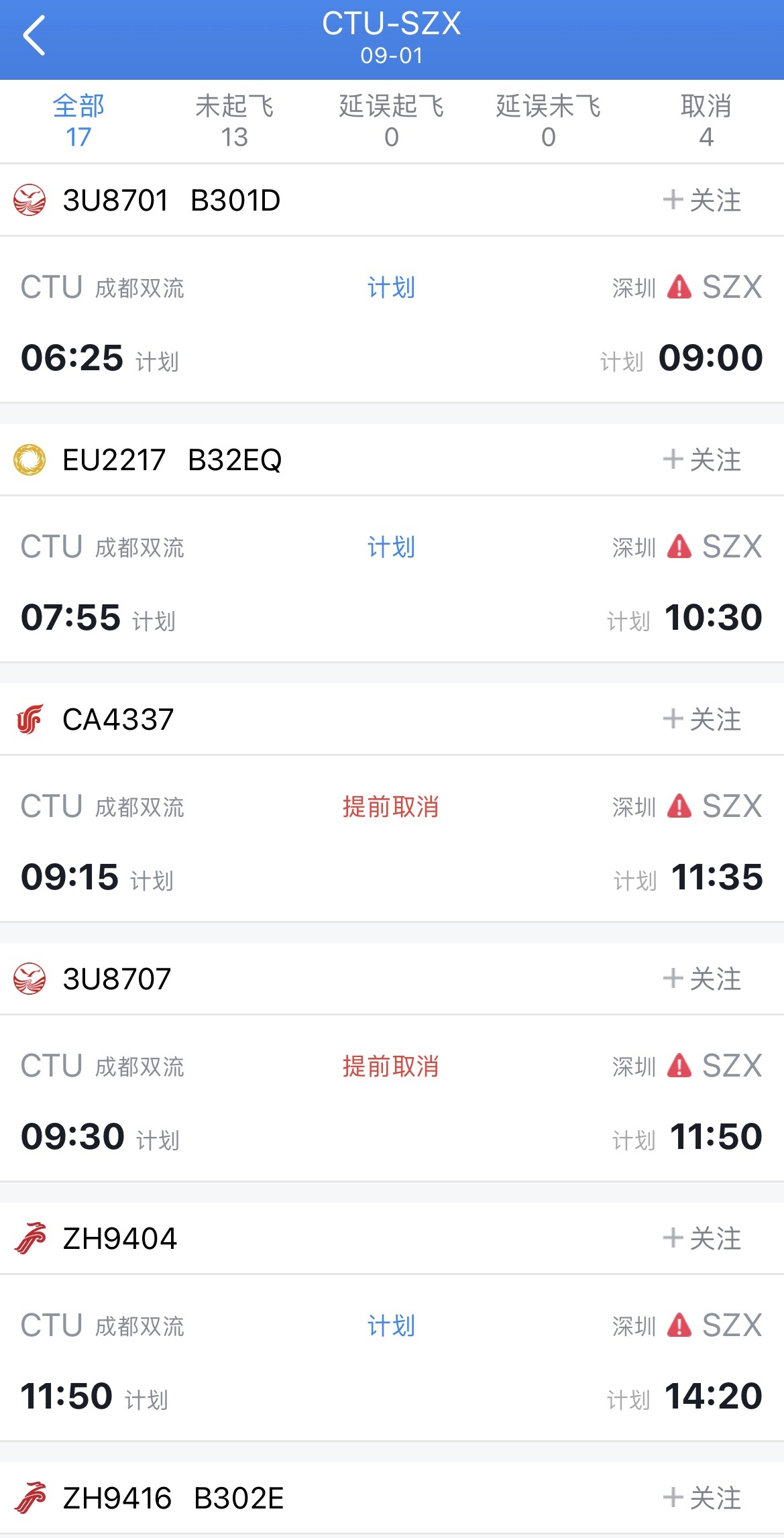The height and width of the screenshot is (1538, 784).
Task: View cancelled 09:30 flight 3U8707 details
Action: pos(392,1099)
